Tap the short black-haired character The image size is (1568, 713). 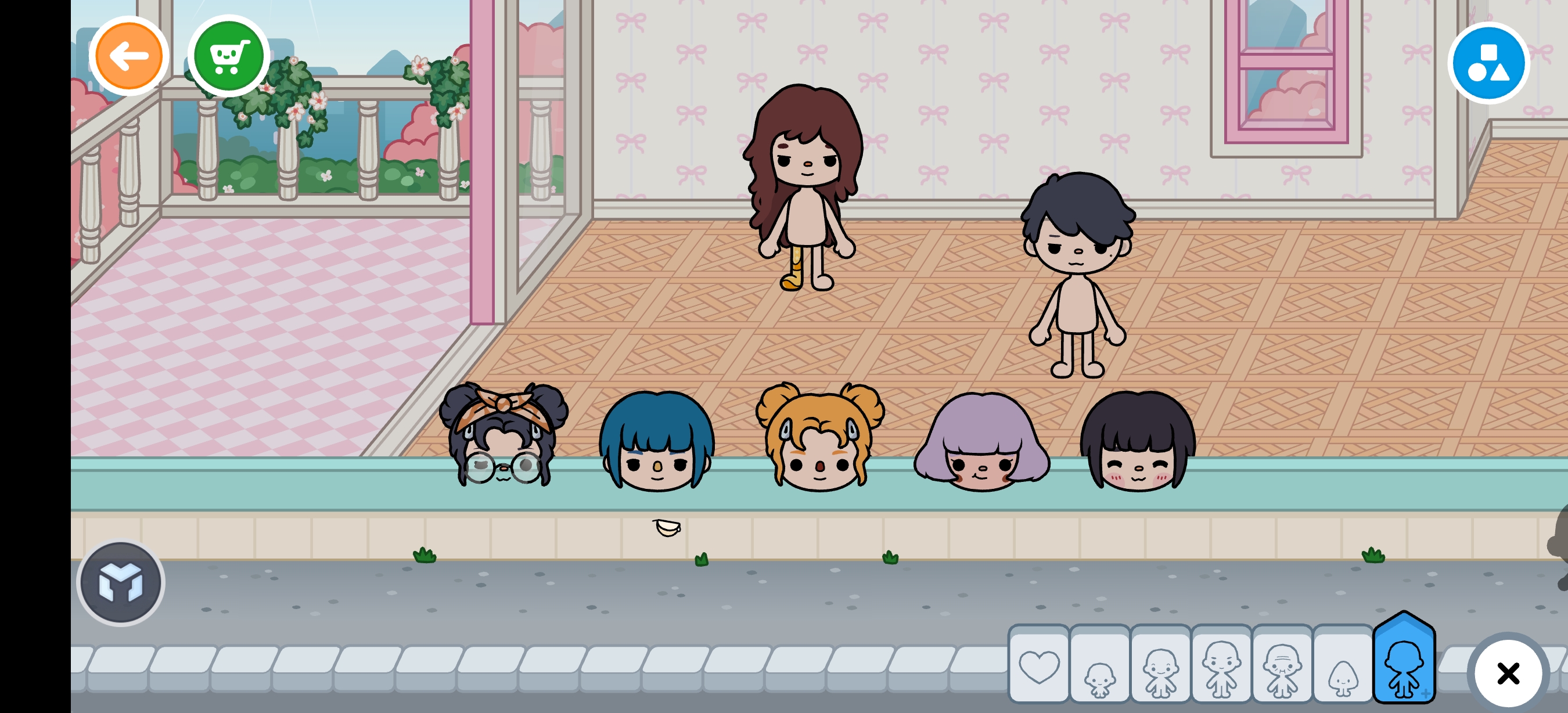pos(1076,274)
